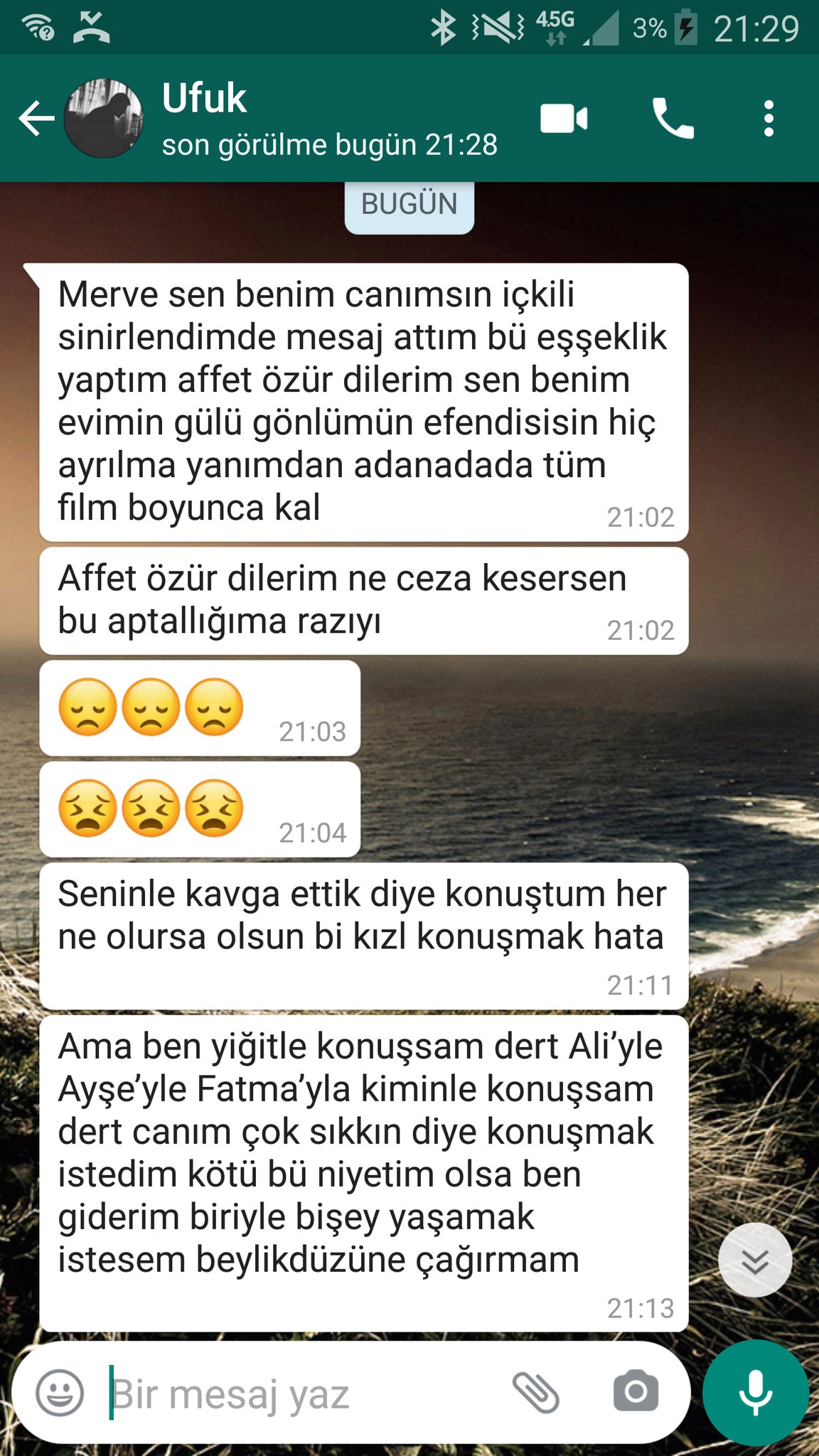Go back to the chat list
This screenshot has height=1456, width=819.
pos(36,118)
